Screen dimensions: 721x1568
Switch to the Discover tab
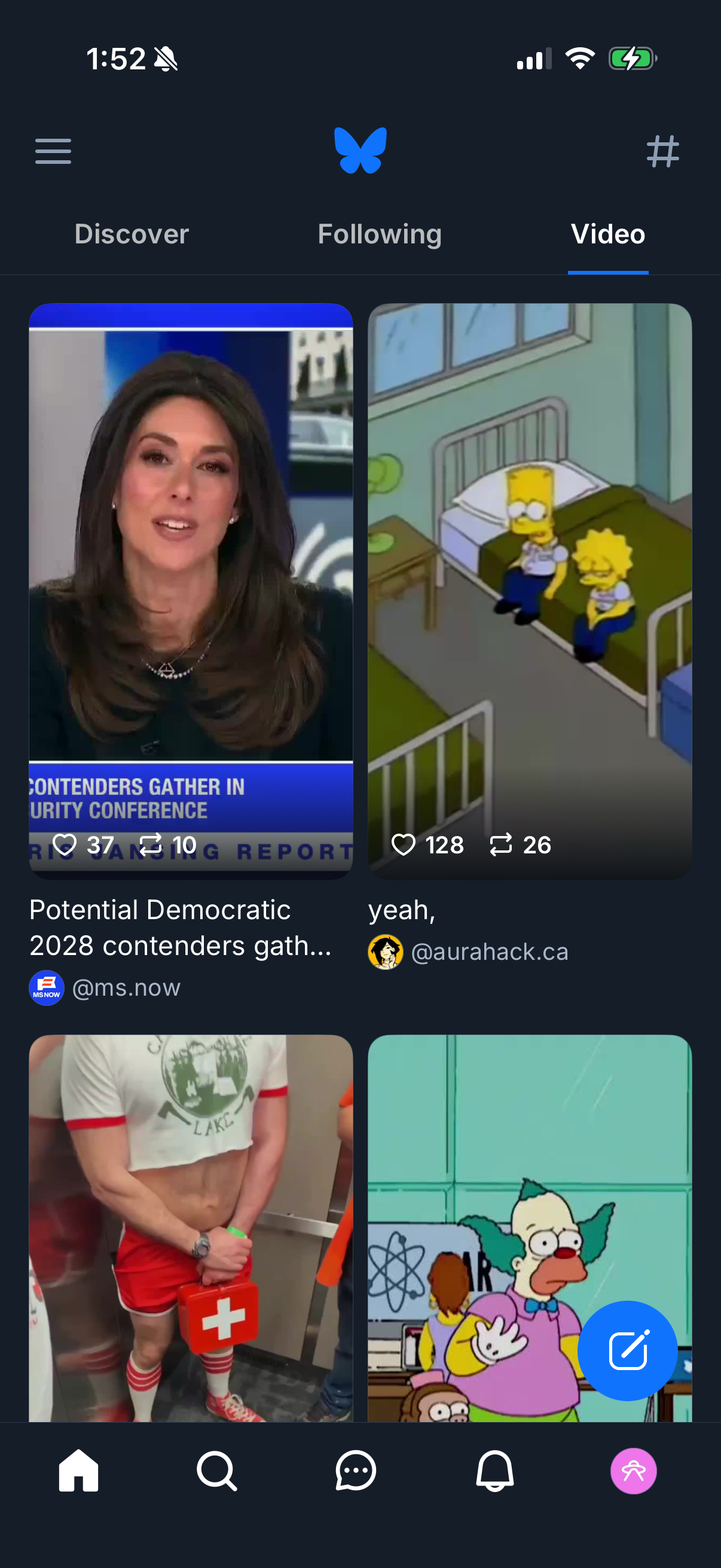tap(131, 234)
